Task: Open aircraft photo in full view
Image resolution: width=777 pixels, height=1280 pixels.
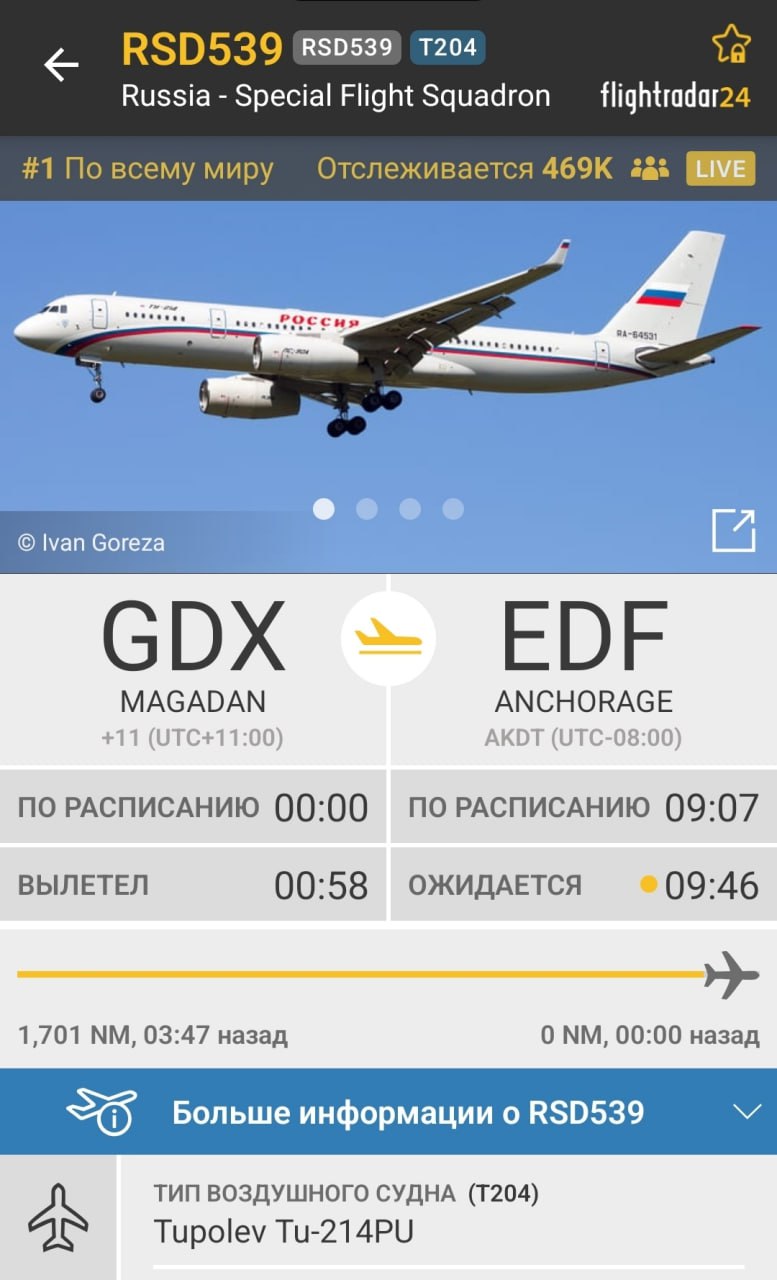Action: 733,530
